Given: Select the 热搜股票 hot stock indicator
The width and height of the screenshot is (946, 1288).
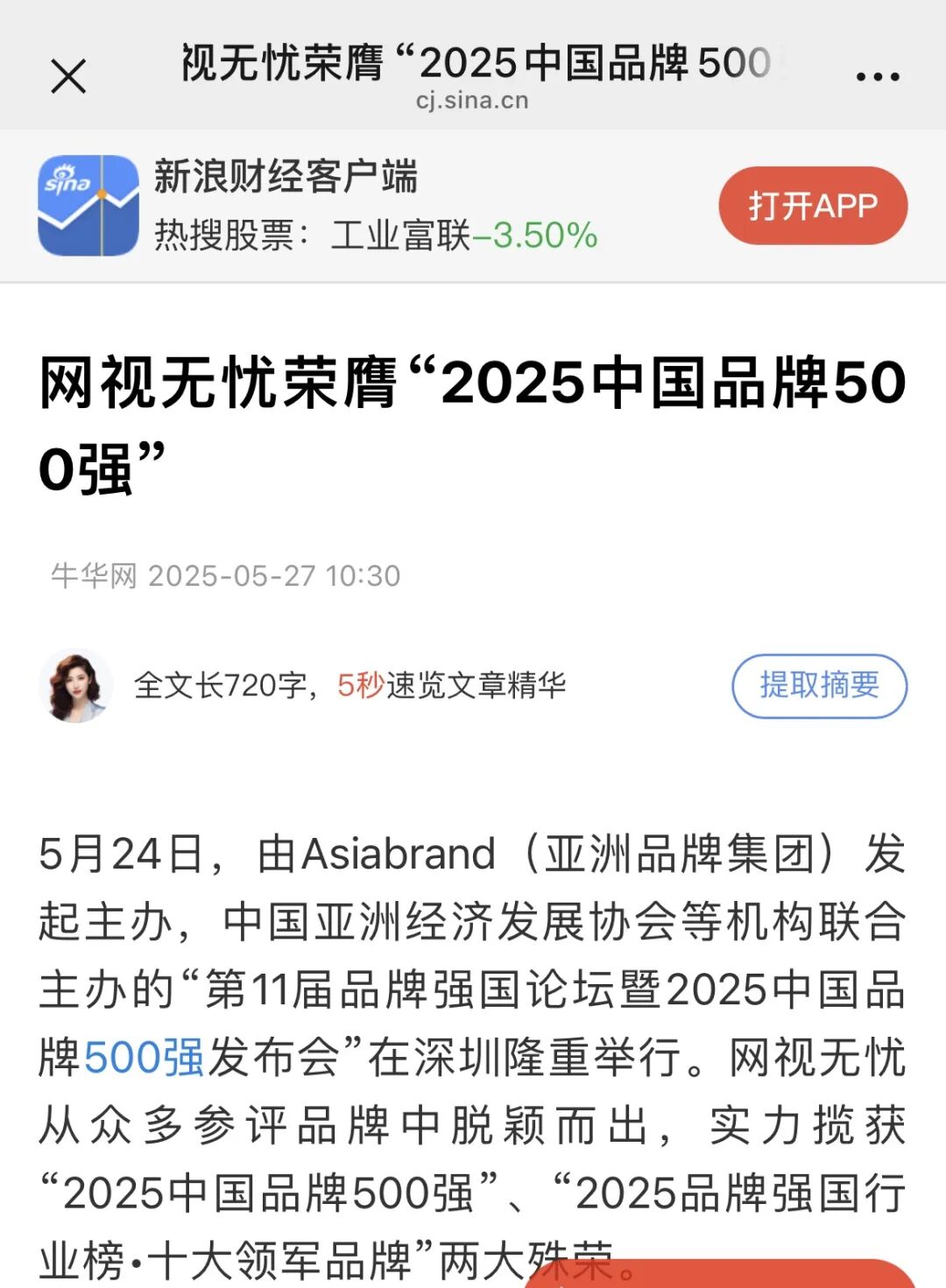Looking at the screenshot, I should point(236,235).
